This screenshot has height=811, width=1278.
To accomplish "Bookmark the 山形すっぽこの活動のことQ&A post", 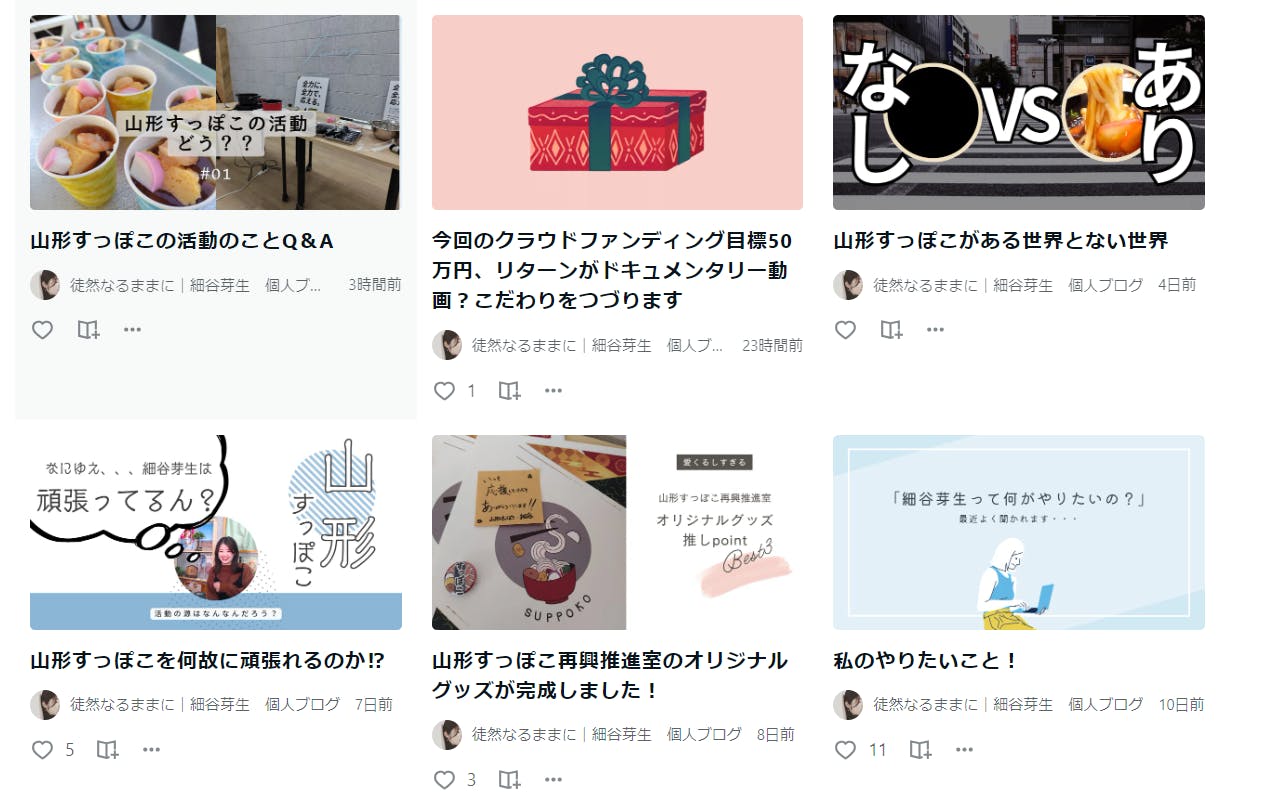I will (89, 330).
